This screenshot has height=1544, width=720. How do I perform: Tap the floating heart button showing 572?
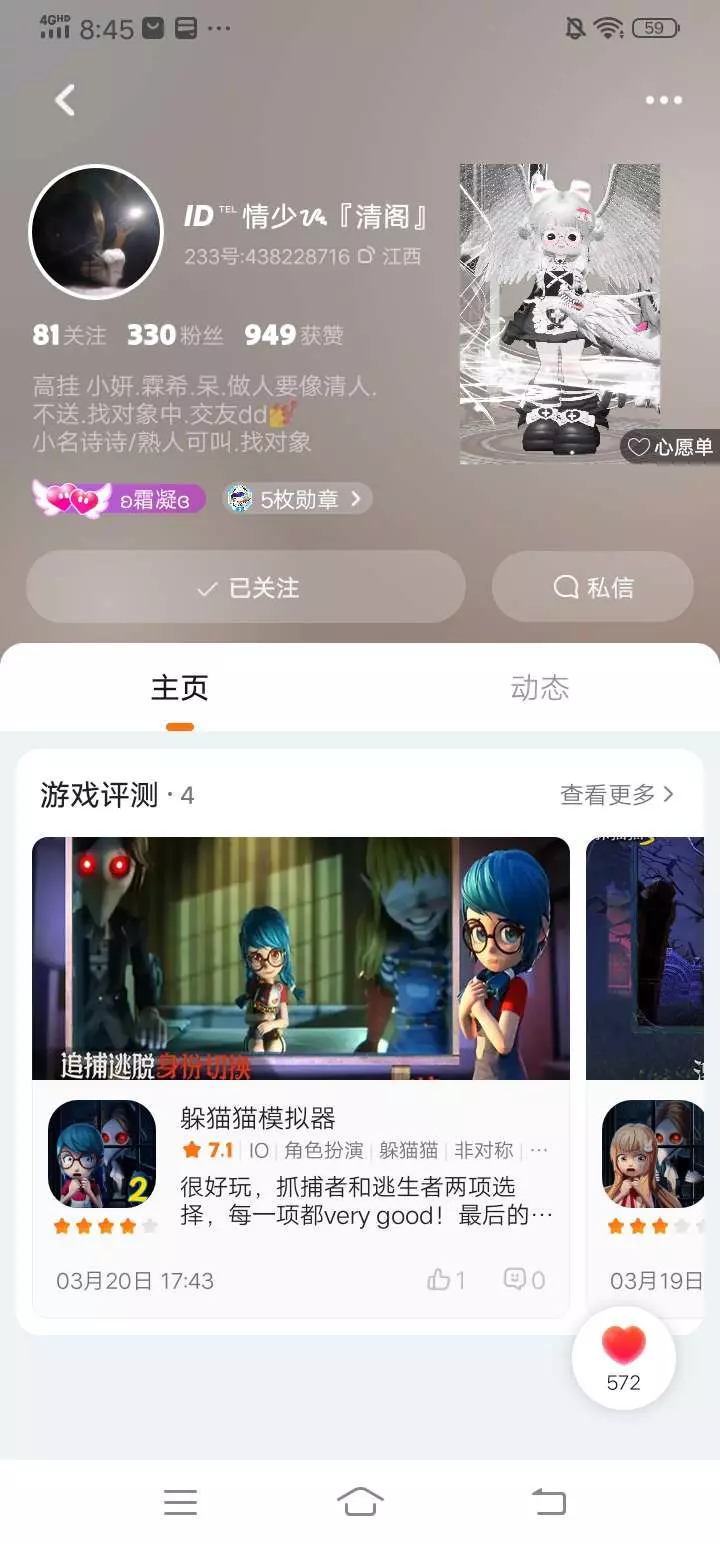[x=624, y=1357]
